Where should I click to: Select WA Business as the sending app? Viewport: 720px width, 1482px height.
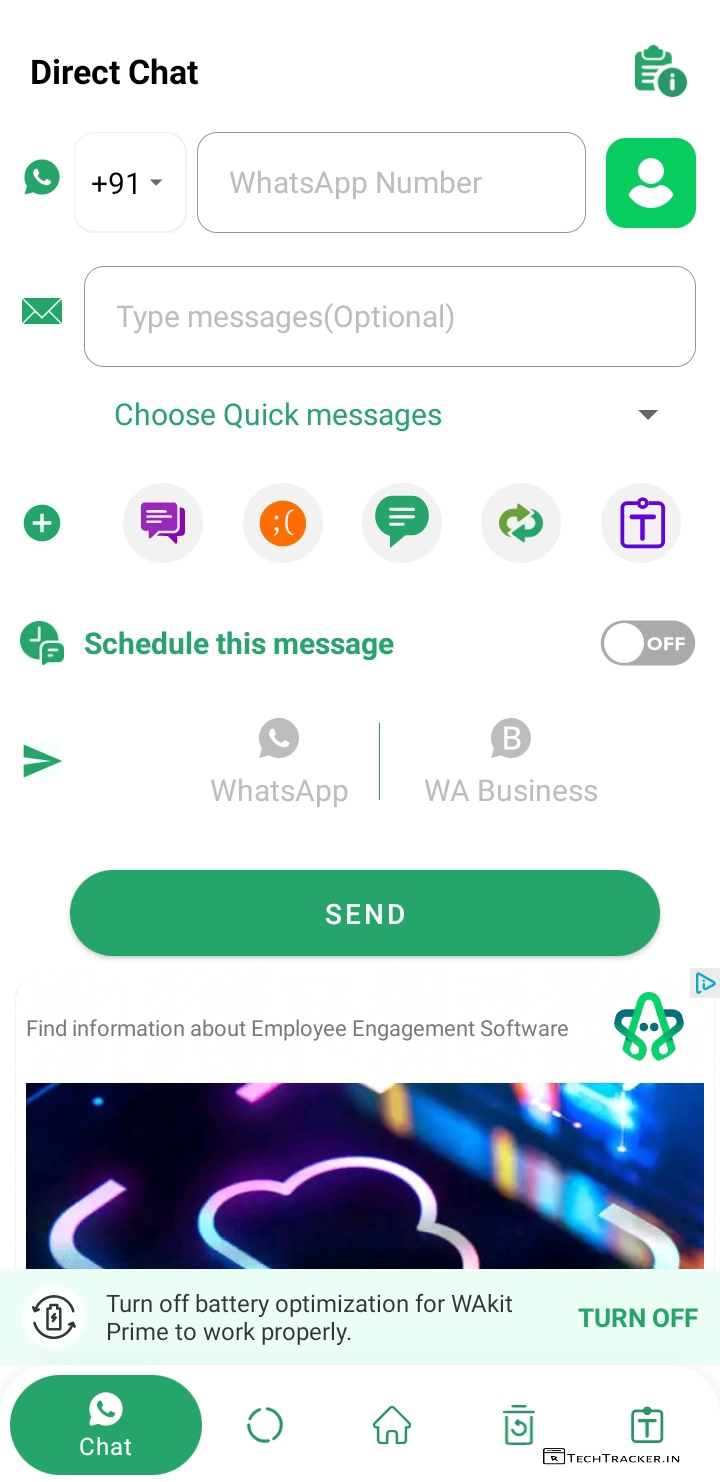coord(511,763)
